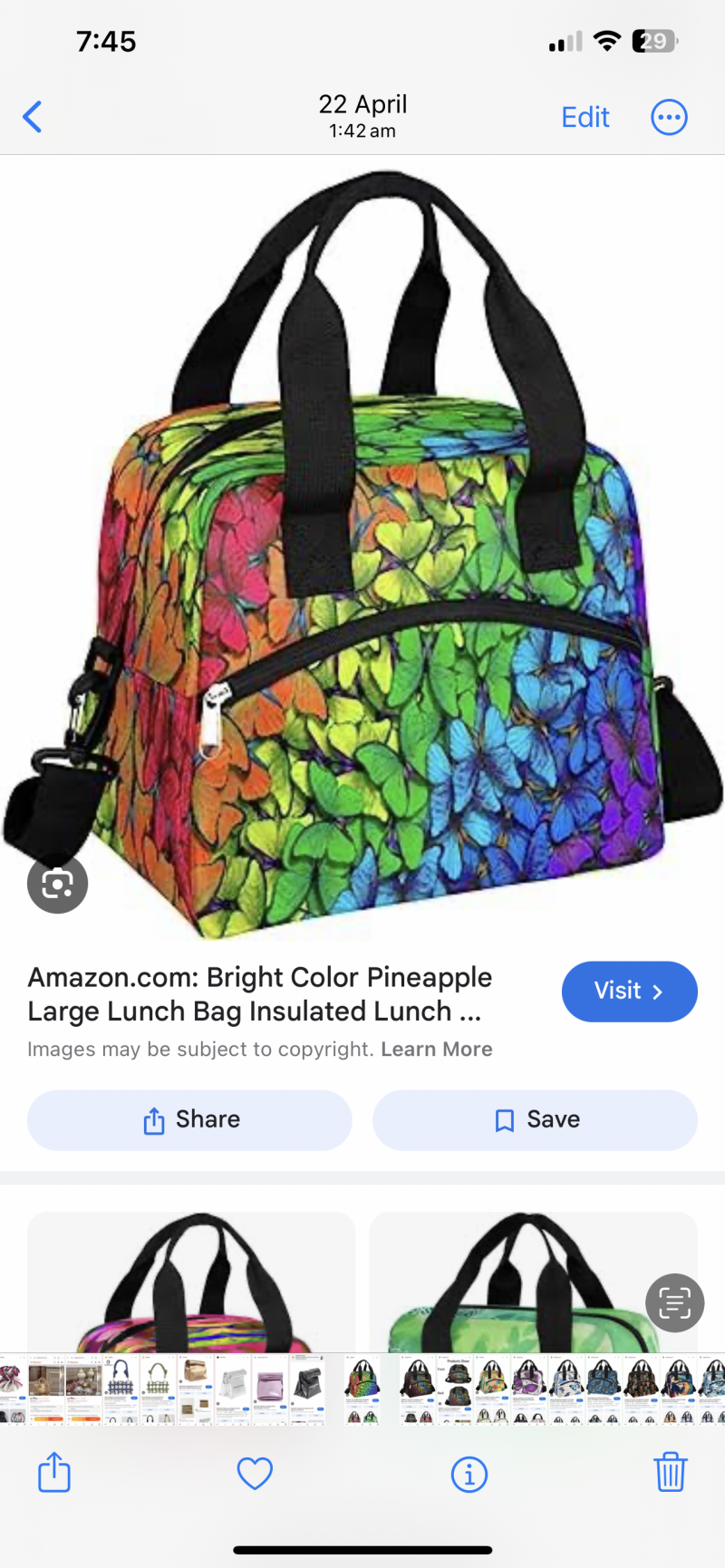The height and width of the screenshot is (1568, 725).
Task: Open the more options ellipsis menu
Action: pos(669,117)
